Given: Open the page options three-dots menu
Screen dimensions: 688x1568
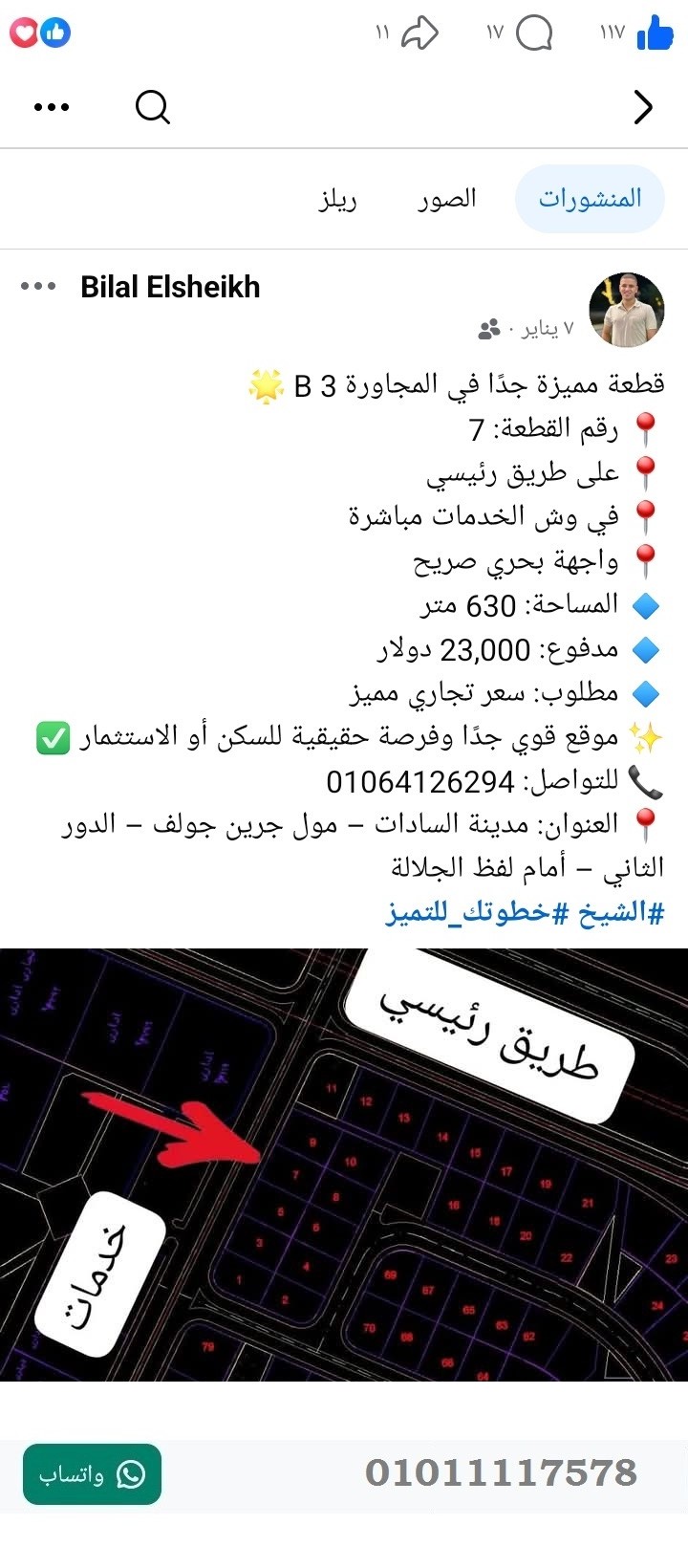Looking at the screenshot, I should 52,107.
